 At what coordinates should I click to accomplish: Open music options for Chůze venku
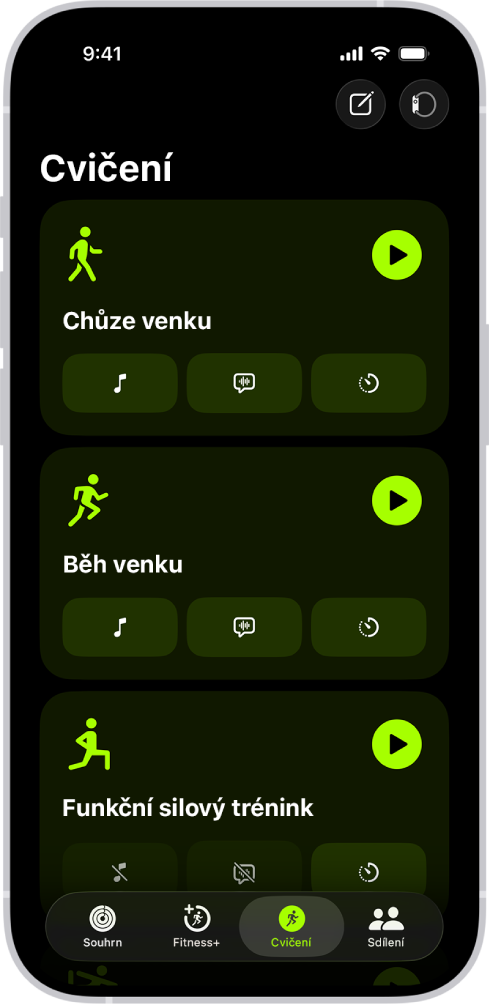pyautogui.click(x=120, y=383)
